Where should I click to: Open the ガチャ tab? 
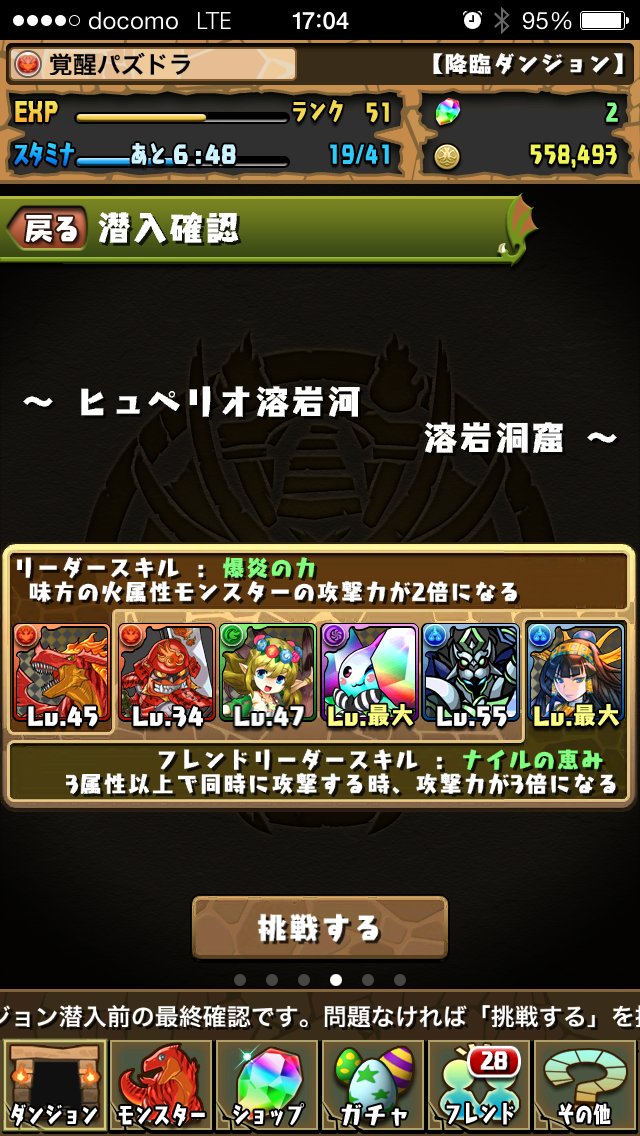(373, 1086)
